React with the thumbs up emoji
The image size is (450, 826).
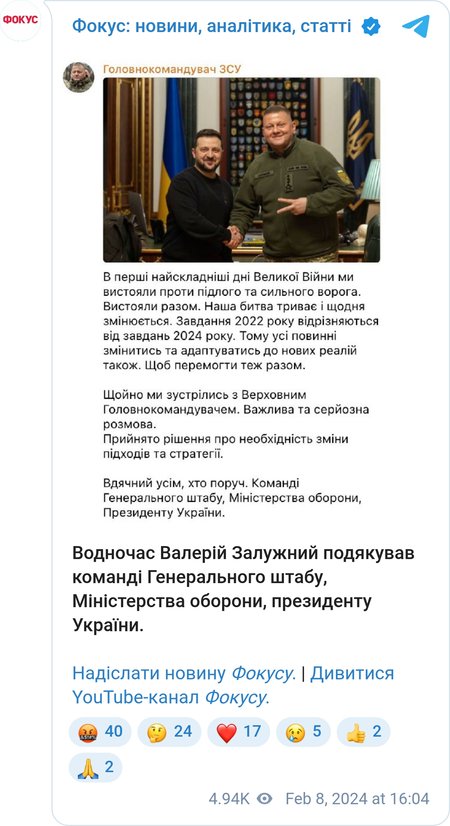click(363, 732)
